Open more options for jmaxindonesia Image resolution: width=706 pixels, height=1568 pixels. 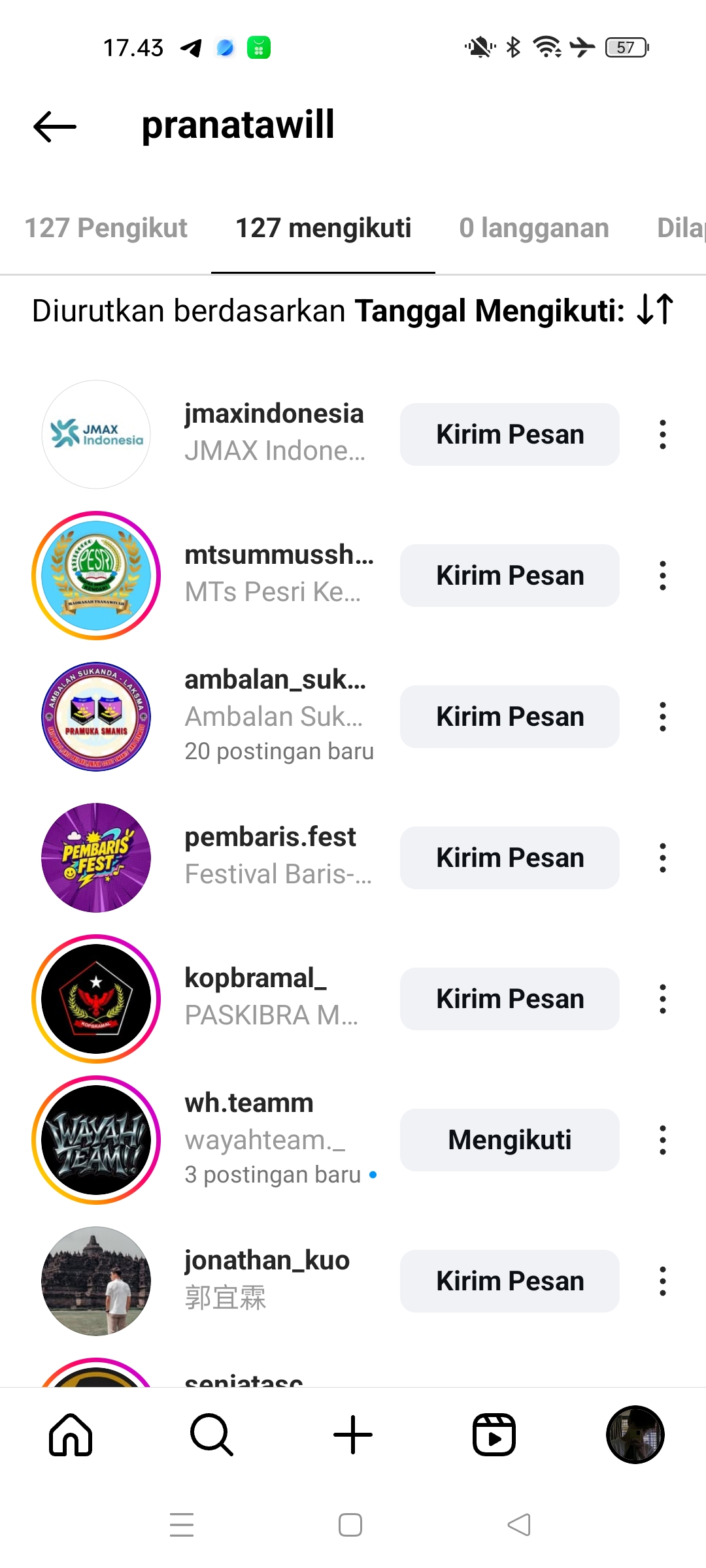click(663, 434)
